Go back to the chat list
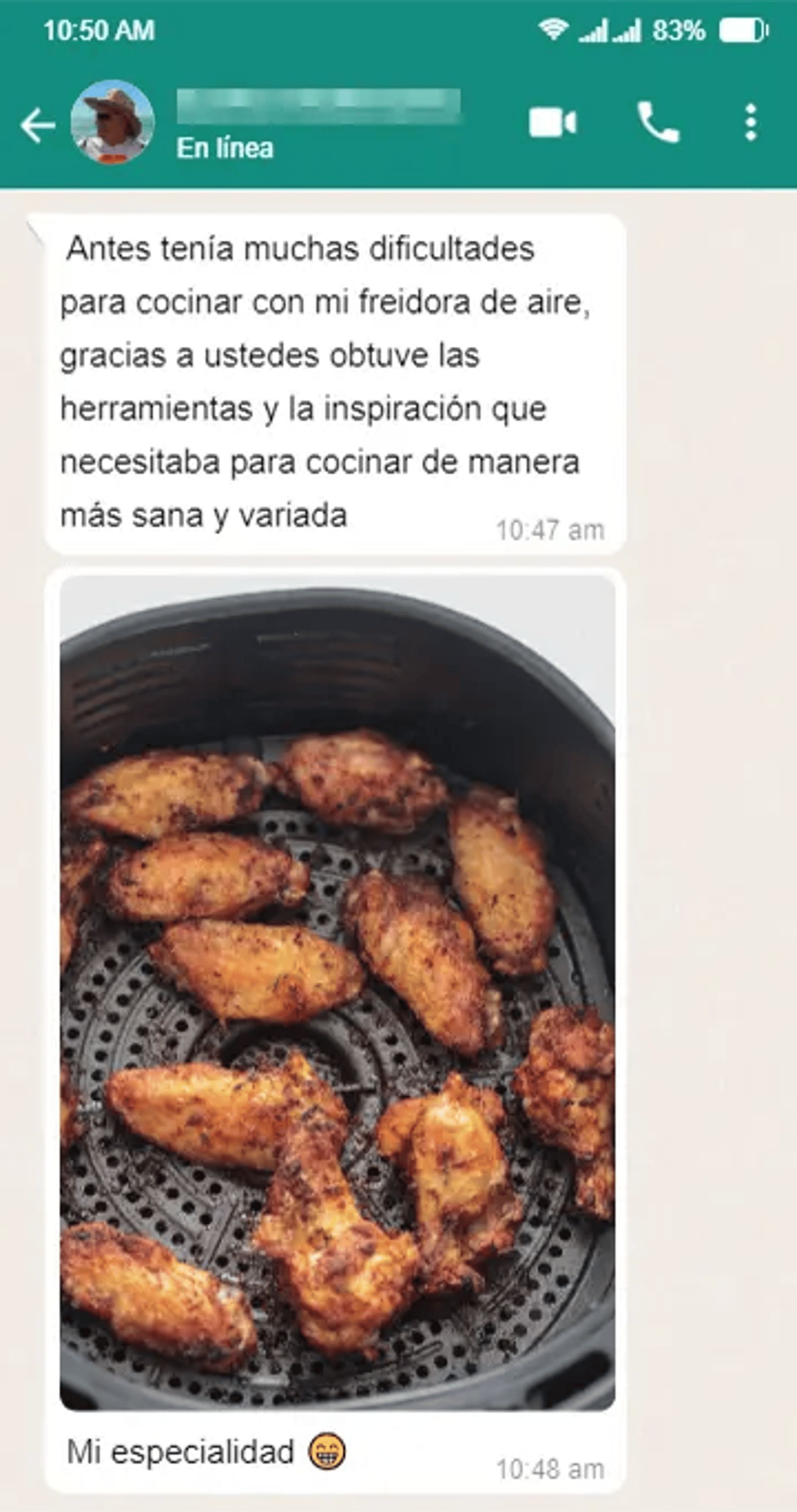797x1512 pixels. (37, 125)
